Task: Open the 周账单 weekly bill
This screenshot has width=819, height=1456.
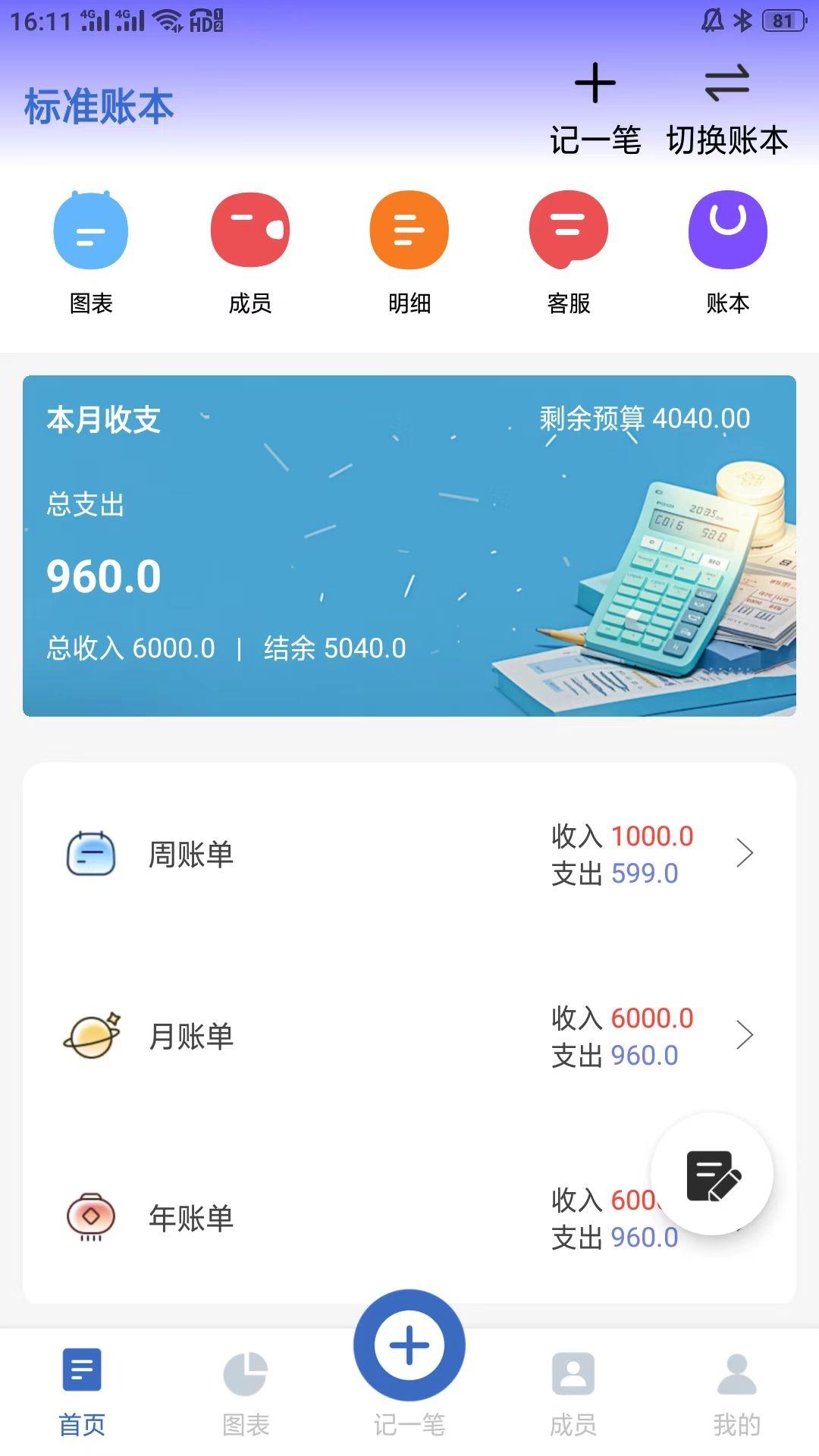Action: pyautogui.click(x=409, y=854)
